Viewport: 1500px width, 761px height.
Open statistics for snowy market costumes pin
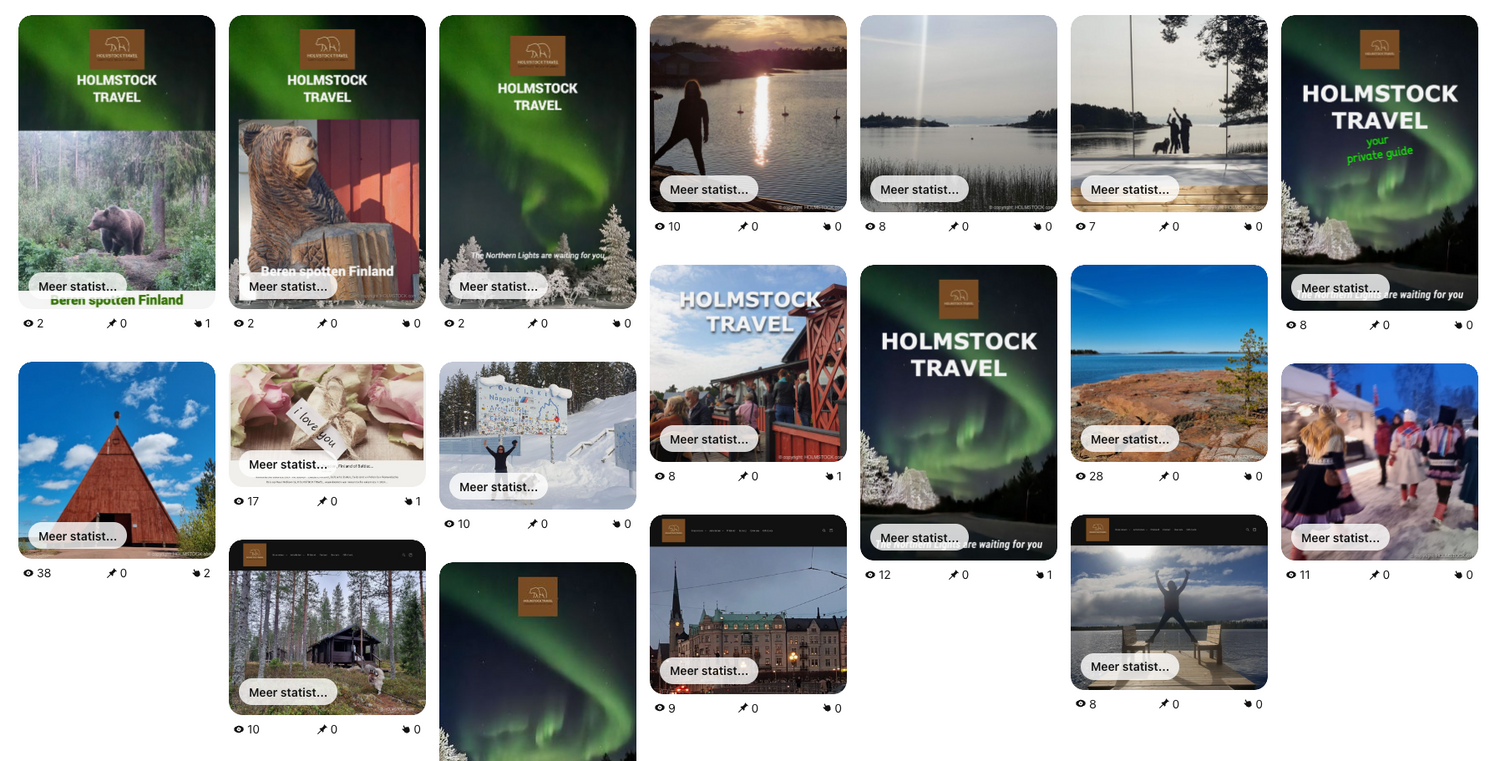(1340, 538)
